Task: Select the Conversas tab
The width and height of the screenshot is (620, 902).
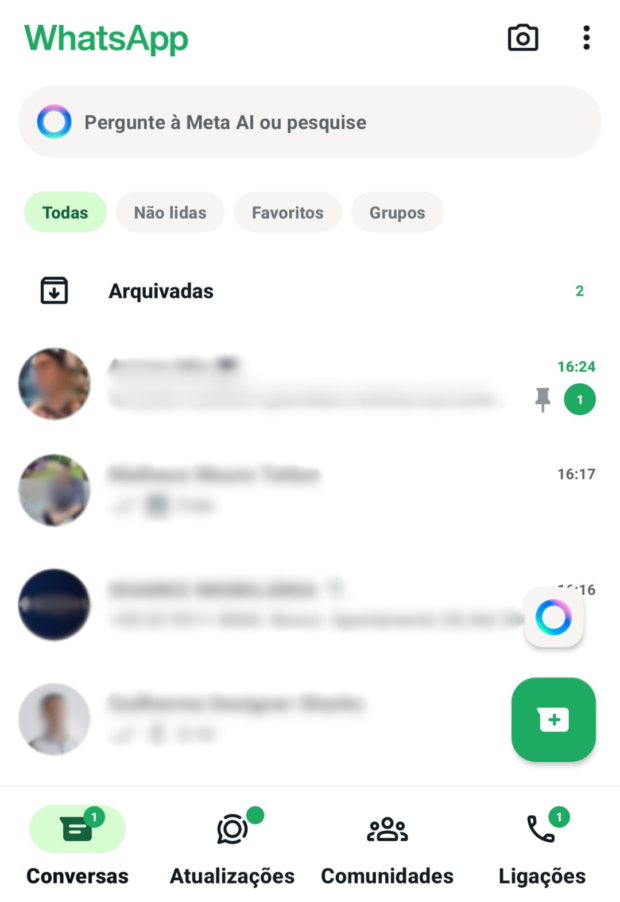Action: click(77, 846)
